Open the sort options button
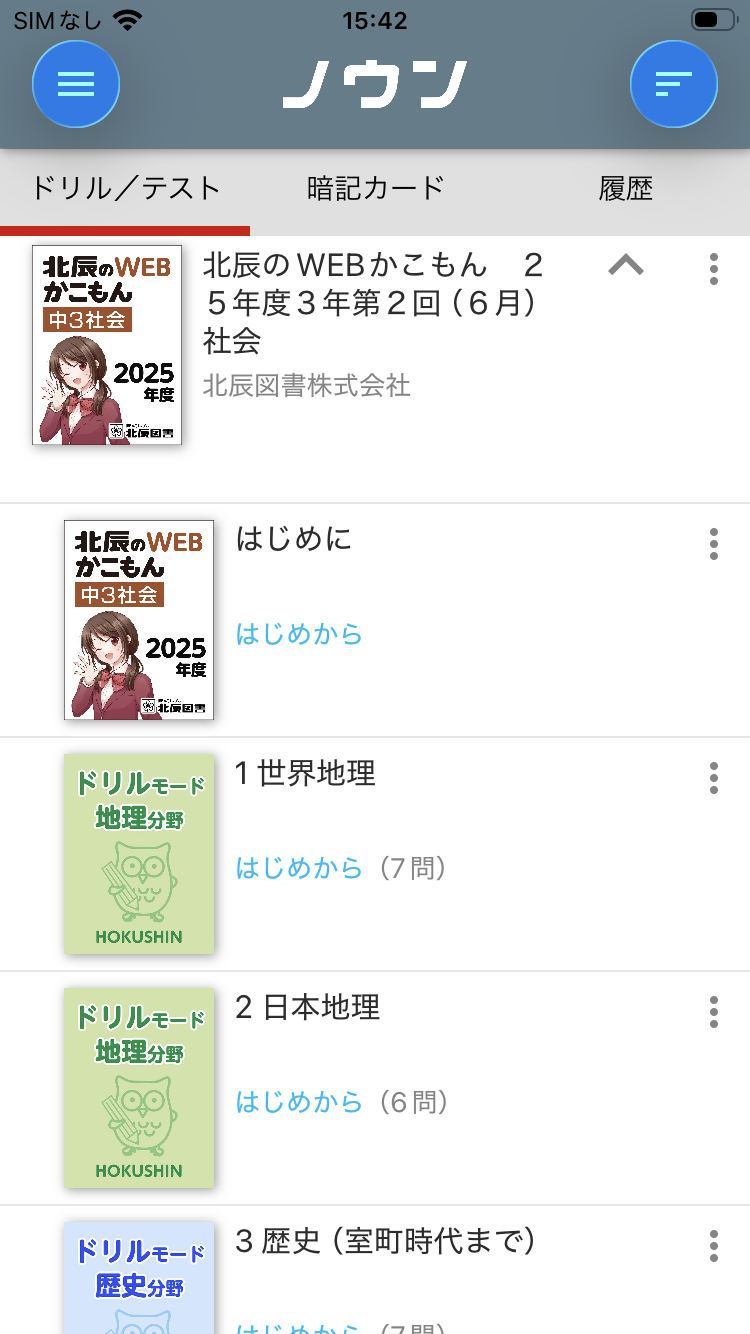The height and width of the screenshot is (1334, 750). (673, 85)
